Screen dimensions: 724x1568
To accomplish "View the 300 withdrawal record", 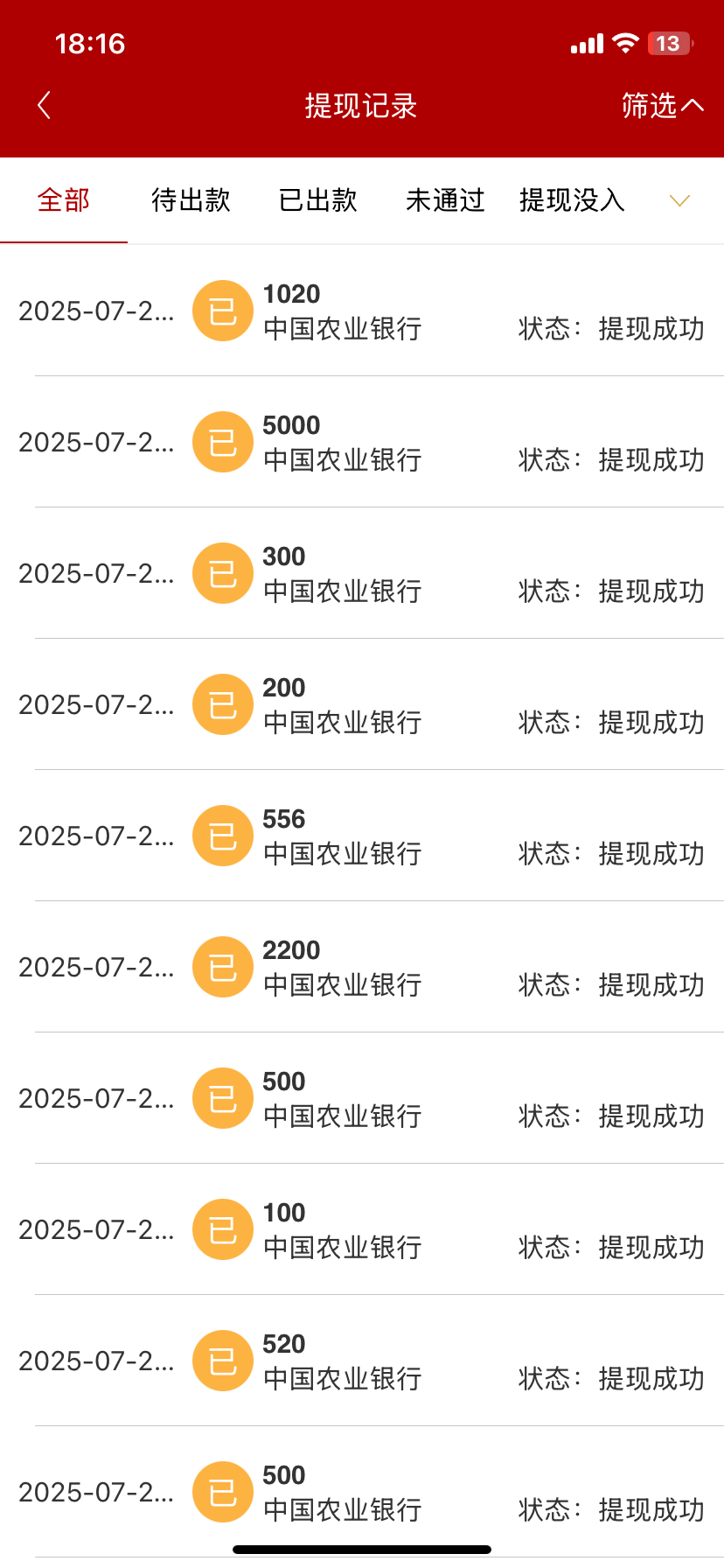I will (x=362, y=574).
